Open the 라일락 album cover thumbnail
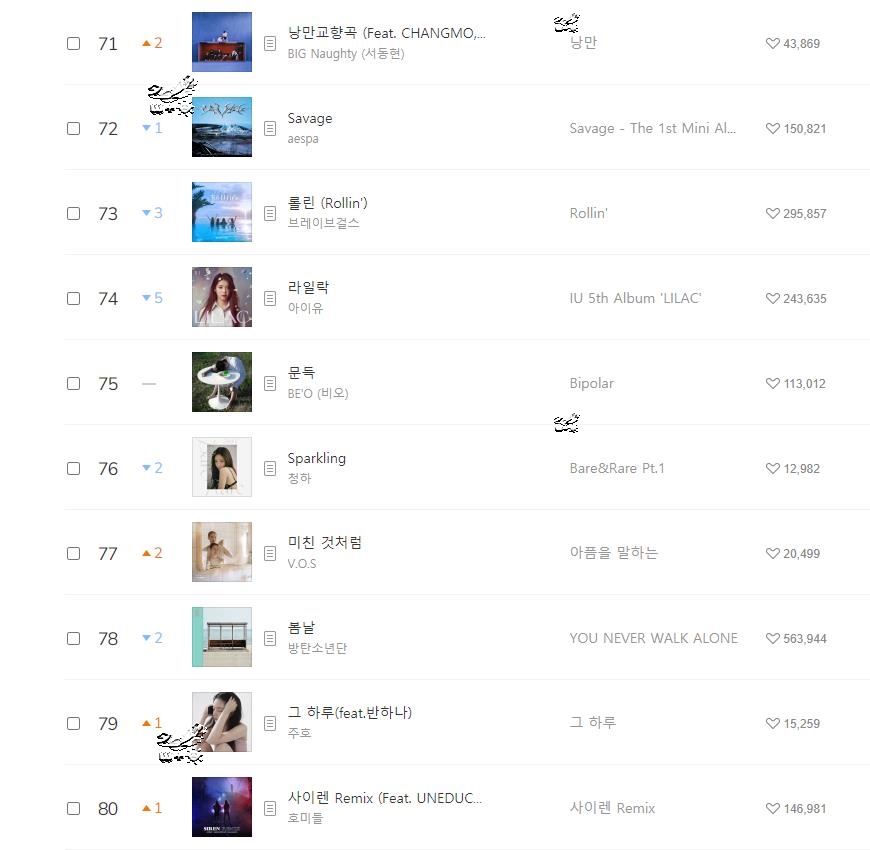 pos(221,297)
